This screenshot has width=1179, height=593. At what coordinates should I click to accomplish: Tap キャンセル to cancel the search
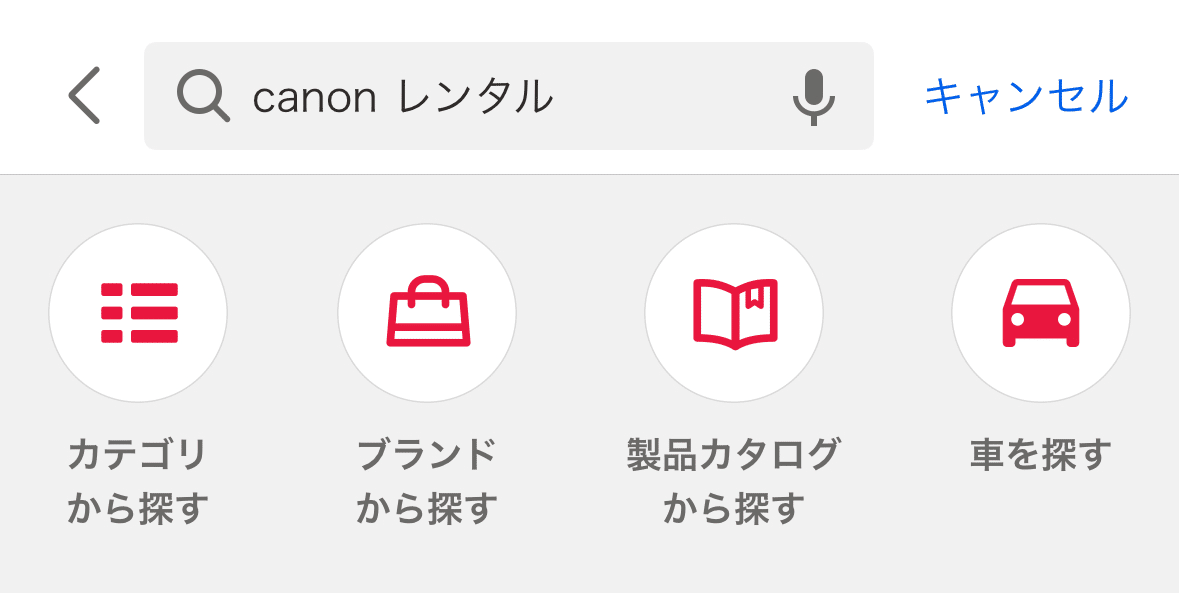tap(1026, 97)
